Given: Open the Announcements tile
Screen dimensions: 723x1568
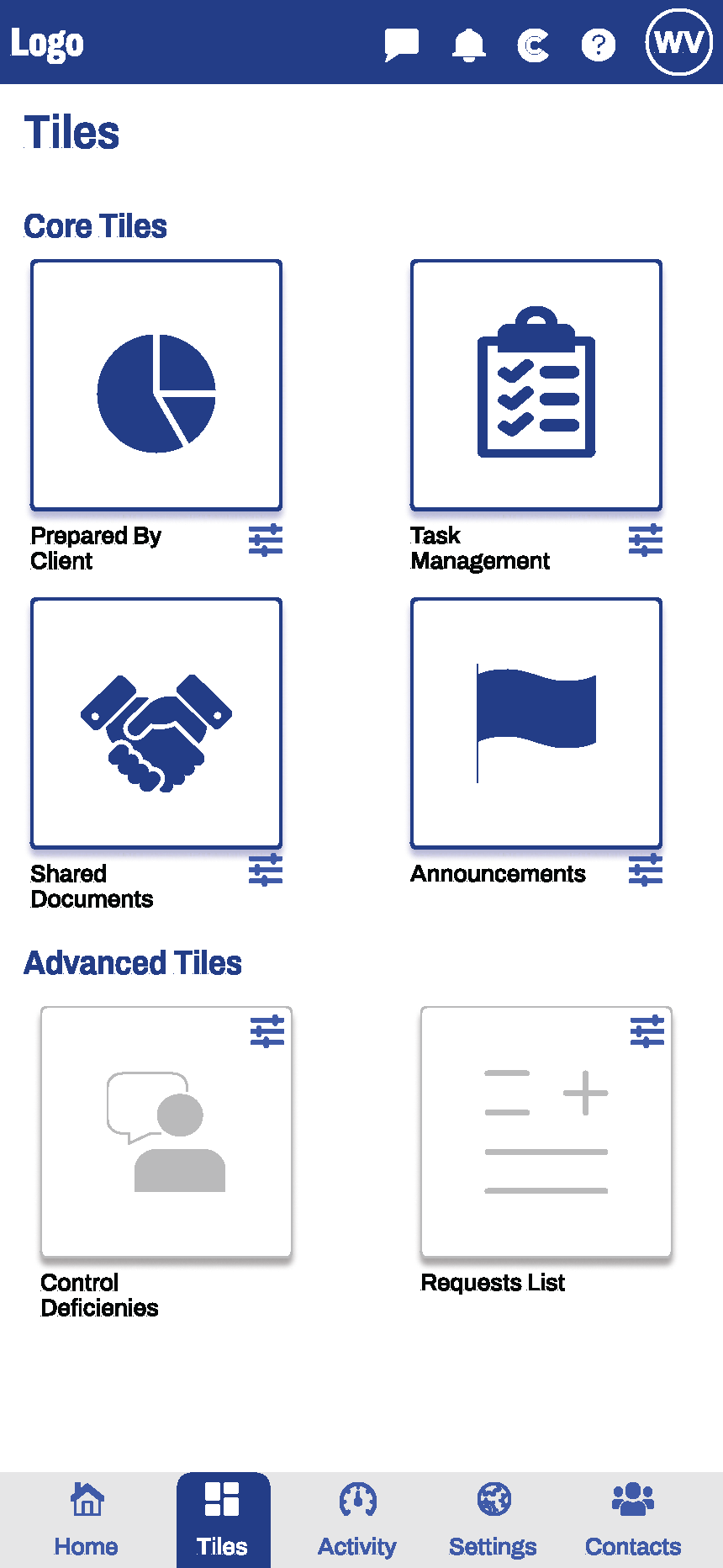Looking at the screenshot, I should (x=536, y=723).
